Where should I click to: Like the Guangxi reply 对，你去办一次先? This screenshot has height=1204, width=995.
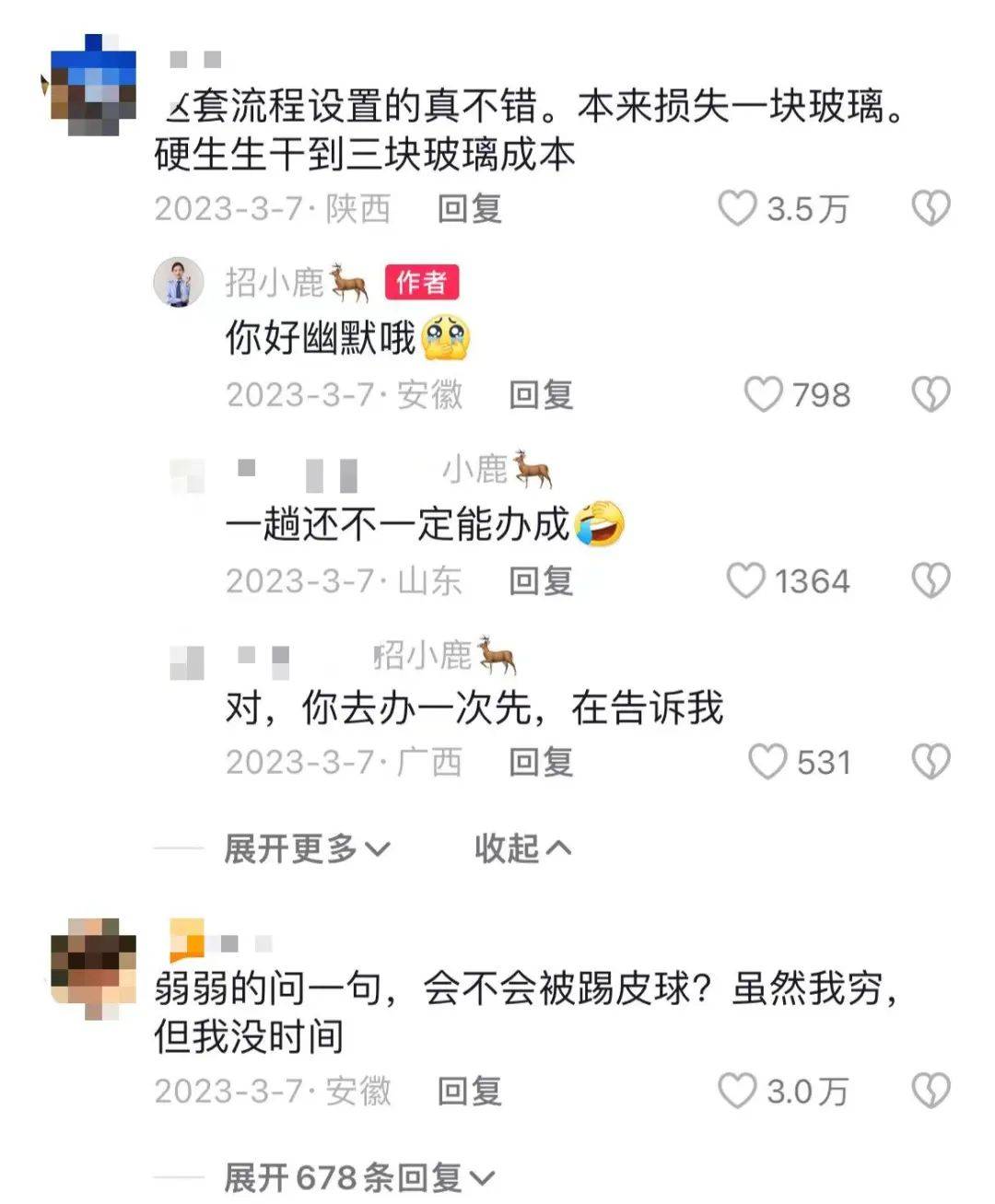coord(767,763)
